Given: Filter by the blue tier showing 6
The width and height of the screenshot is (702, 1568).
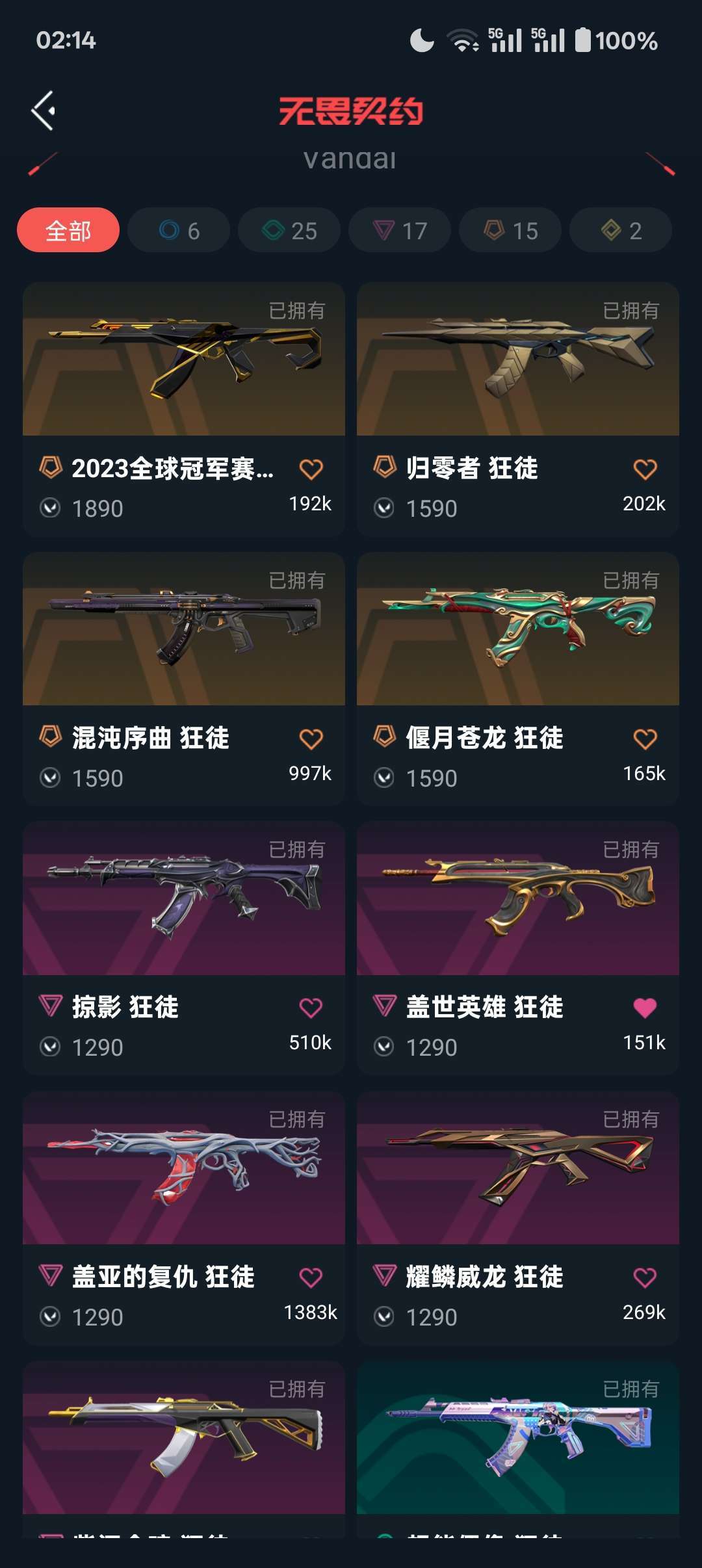Looking at the screenshot, I should (179, 230).
